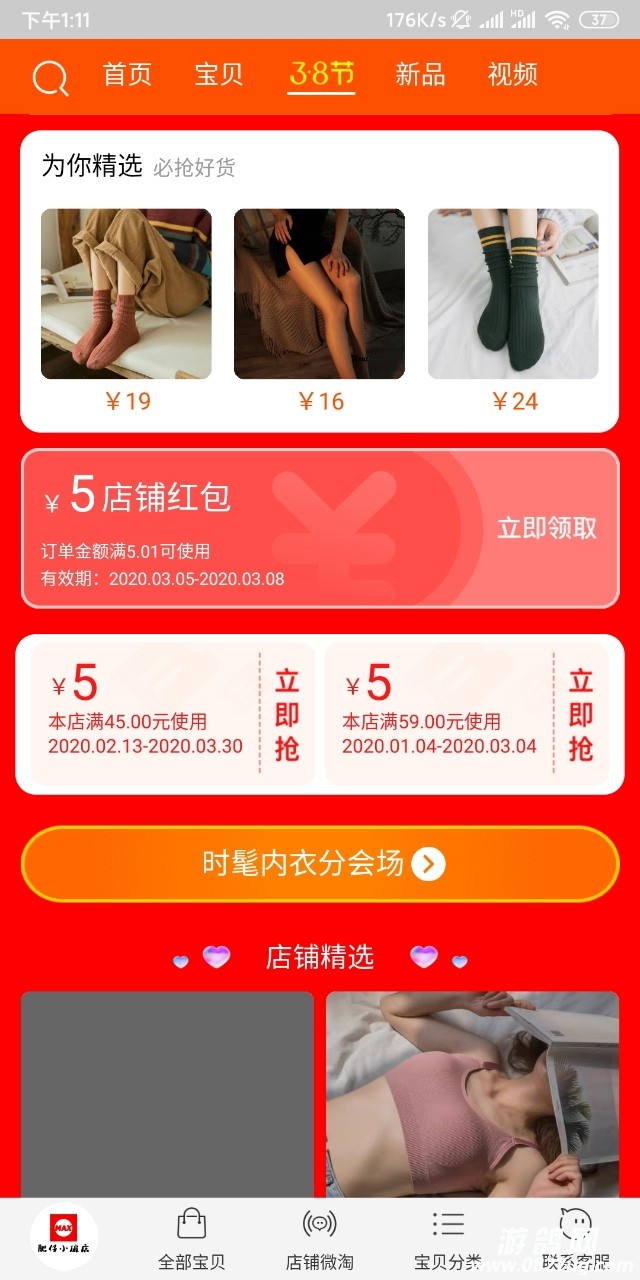Grab the ¥5 coupon for 满45.00元
This screenshot has width=640, height=1280.
287,714
